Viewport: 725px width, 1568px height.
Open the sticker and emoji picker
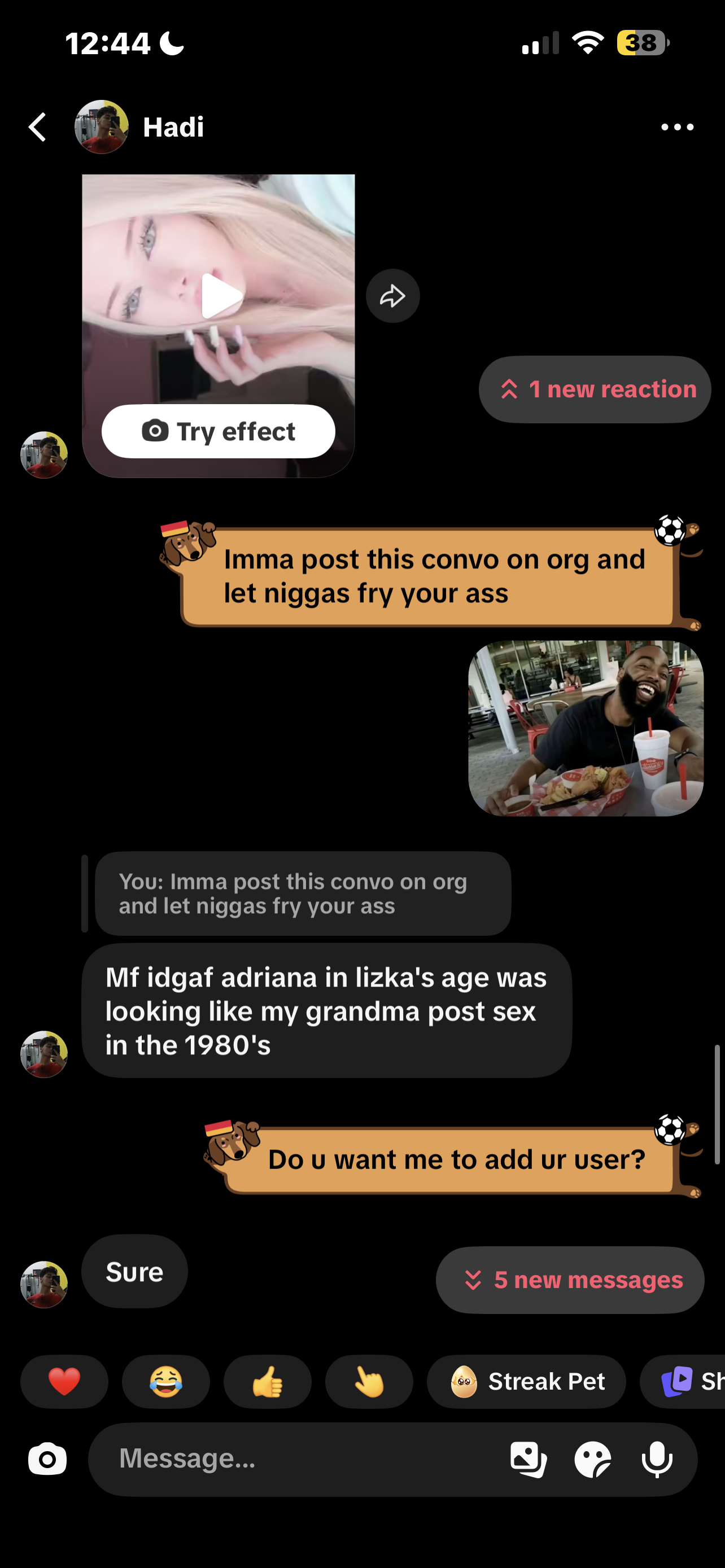tap(592, 1459)
